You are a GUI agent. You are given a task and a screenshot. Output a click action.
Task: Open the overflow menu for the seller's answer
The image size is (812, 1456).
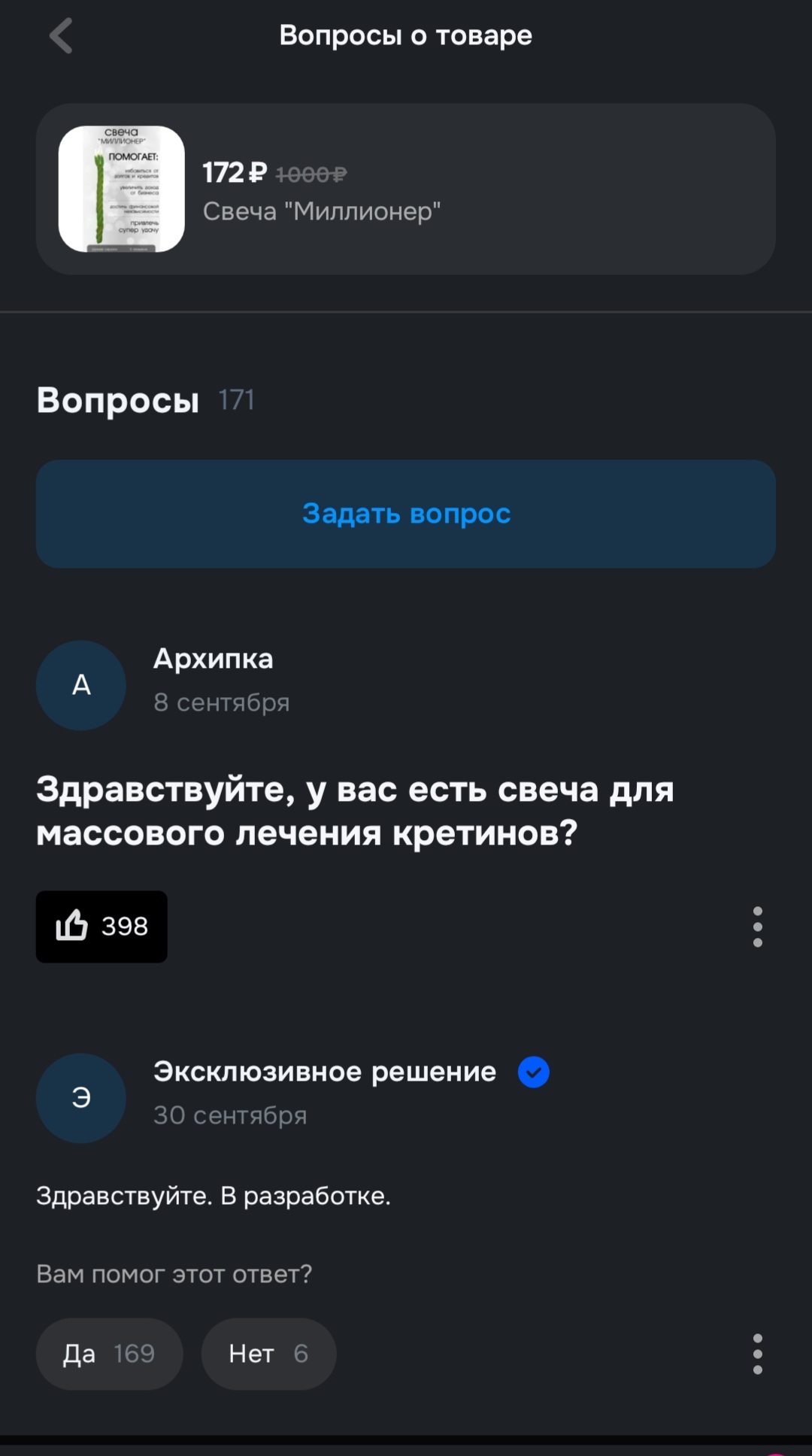(757, 1354)
